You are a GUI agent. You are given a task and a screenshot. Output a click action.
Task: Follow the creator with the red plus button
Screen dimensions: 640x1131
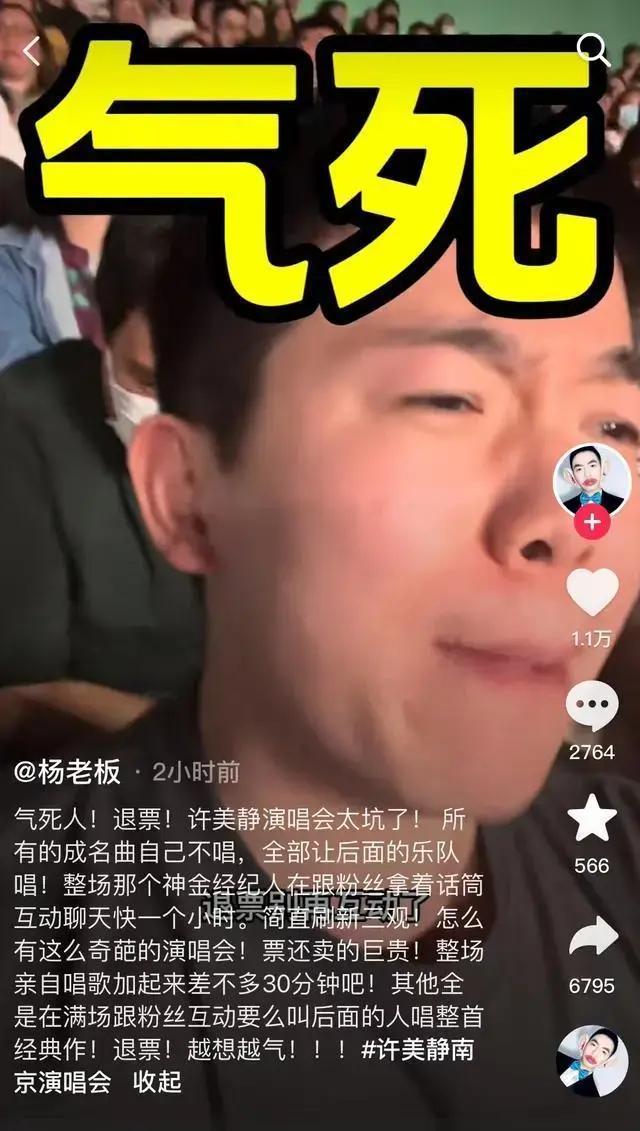coord(592,522)
